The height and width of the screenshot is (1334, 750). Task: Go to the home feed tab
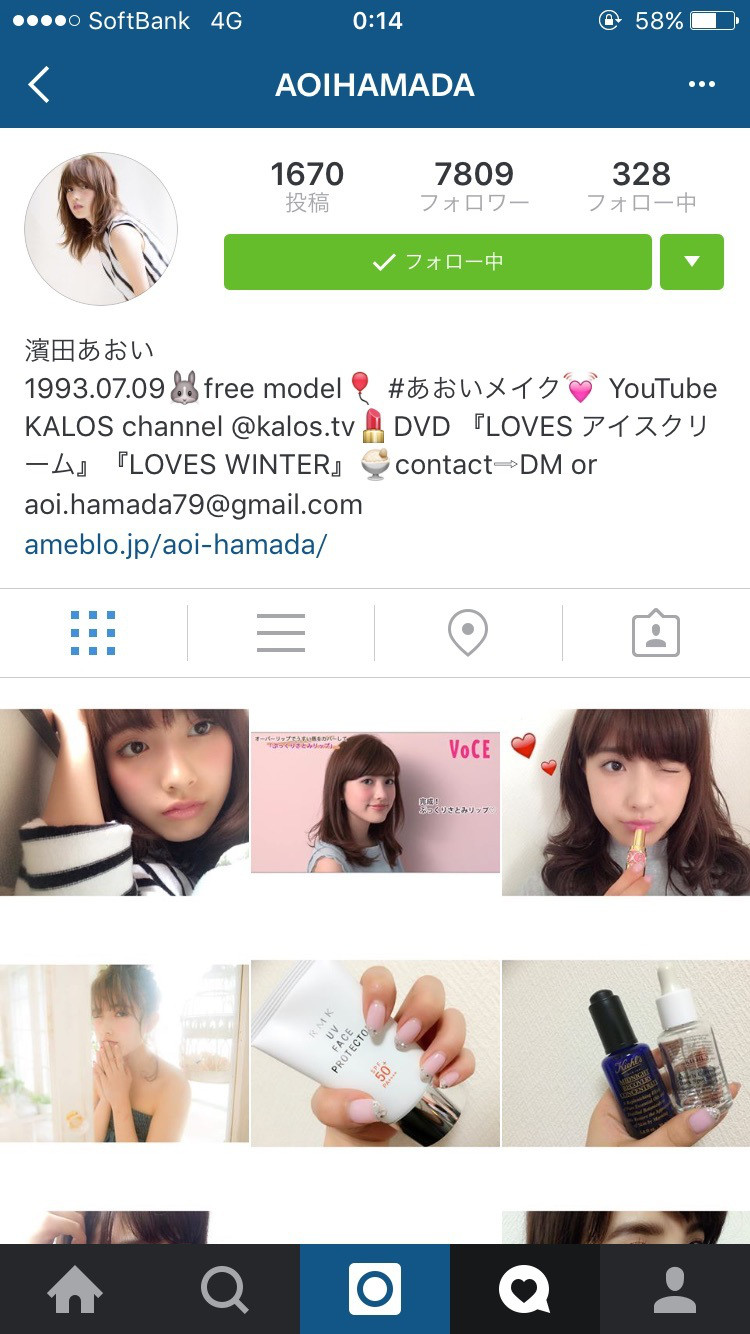point(75,1290)
